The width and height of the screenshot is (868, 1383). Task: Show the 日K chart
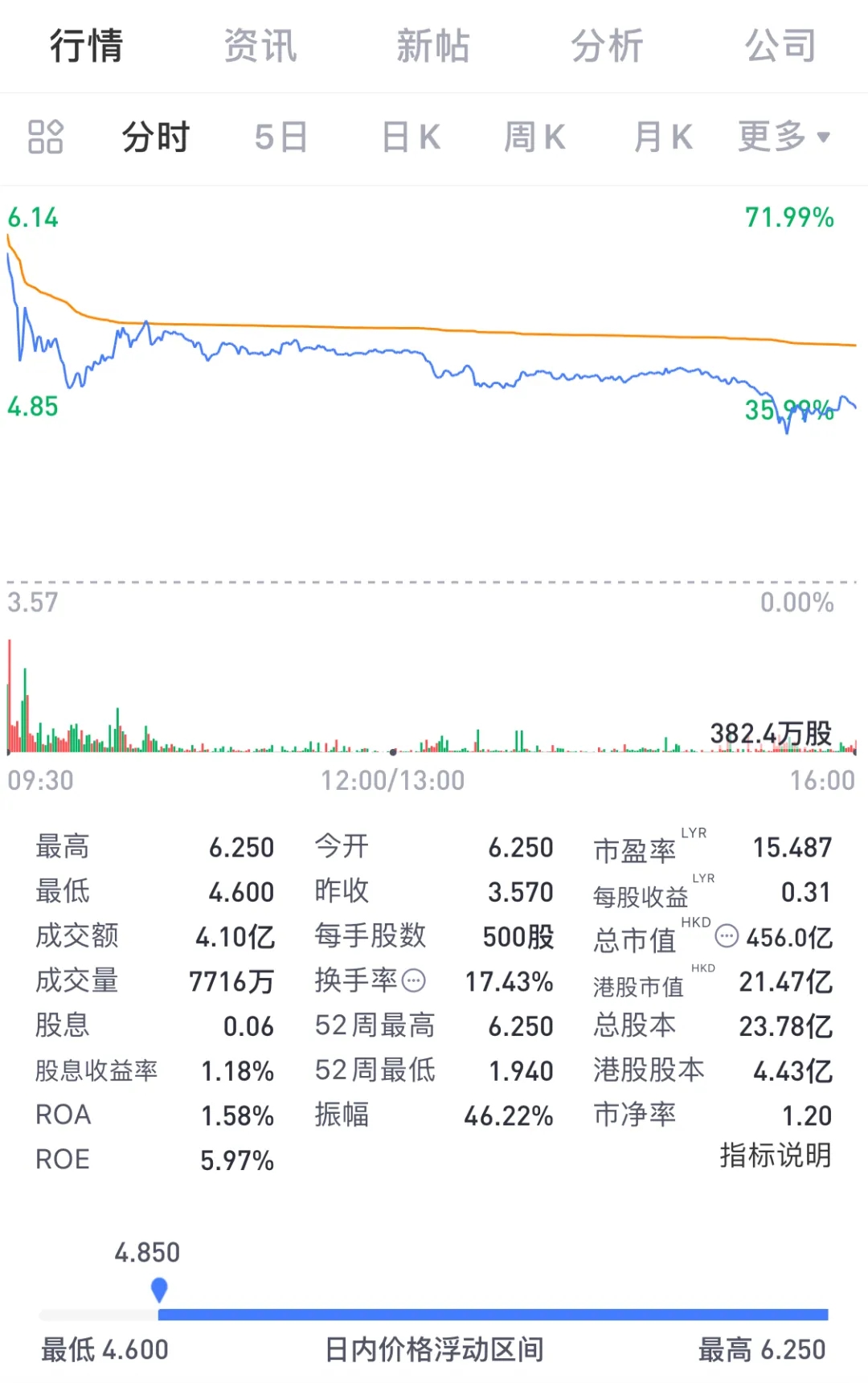point(411,137)
